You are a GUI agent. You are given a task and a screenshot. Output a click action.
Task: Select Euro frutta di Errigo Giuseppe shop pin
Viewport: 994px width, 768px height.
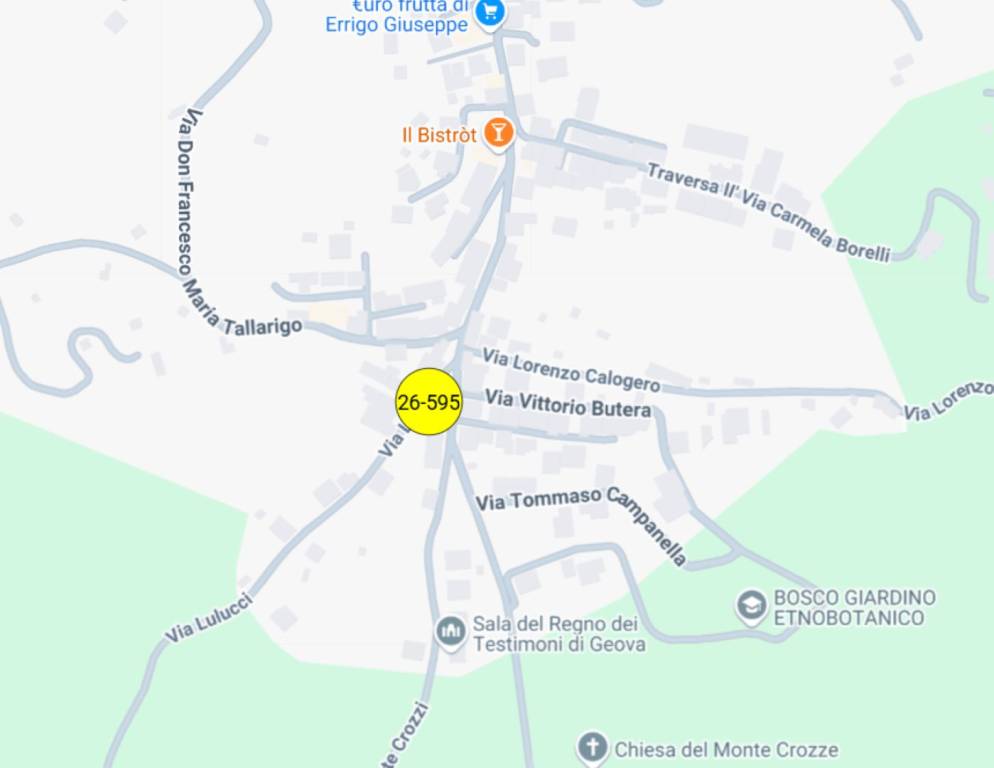[x=489, y=13]
